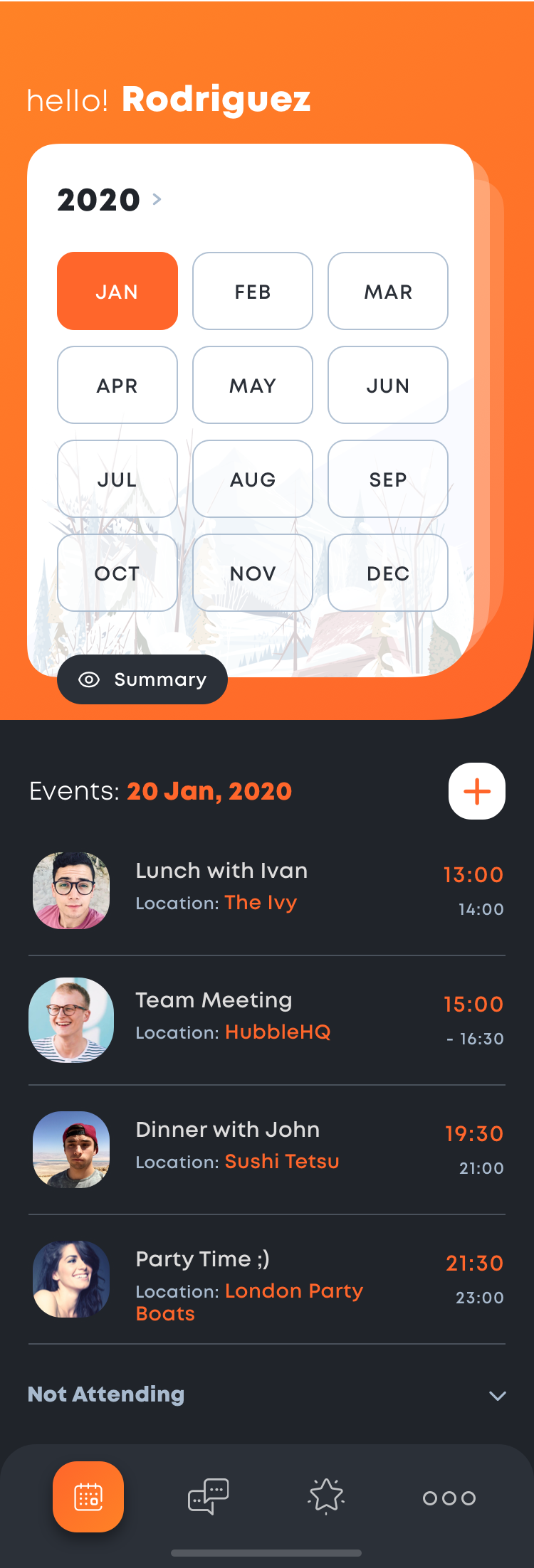The height and width of the screenshot is (1568, 534).
Task: Open the chat messages tab
Action: 208,1497
